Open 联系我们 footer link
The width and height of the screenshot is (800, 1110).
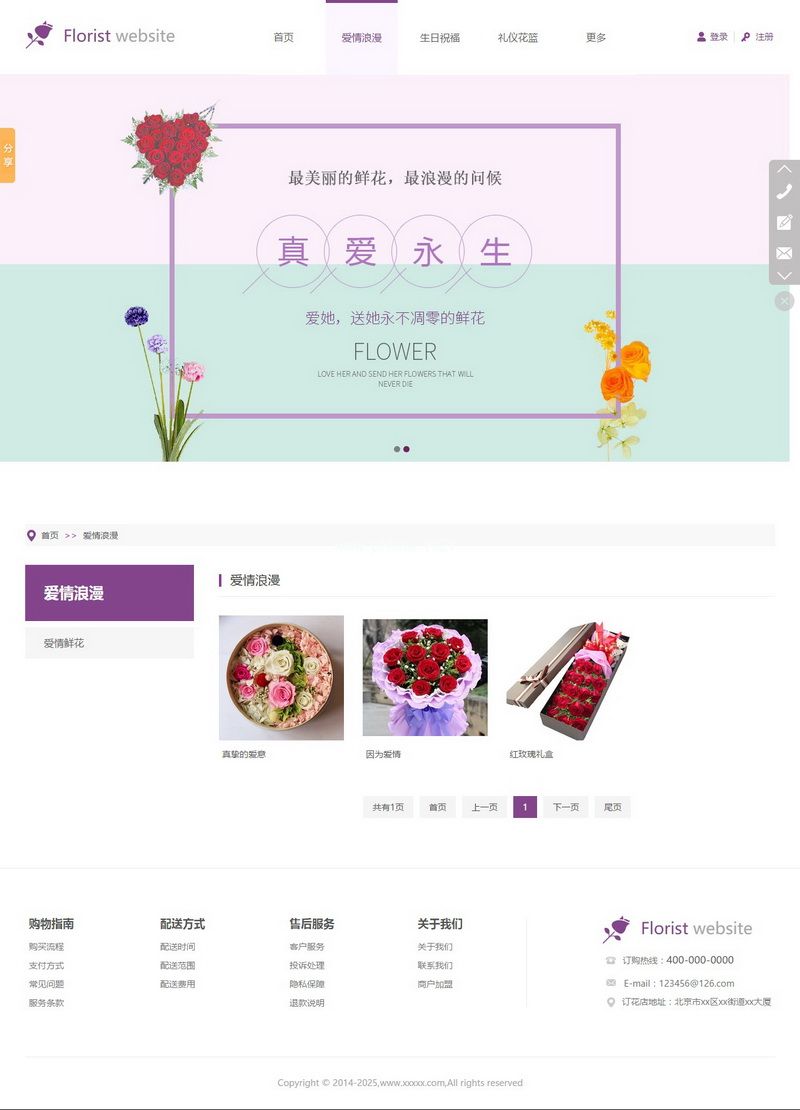(x=435, y=966)
